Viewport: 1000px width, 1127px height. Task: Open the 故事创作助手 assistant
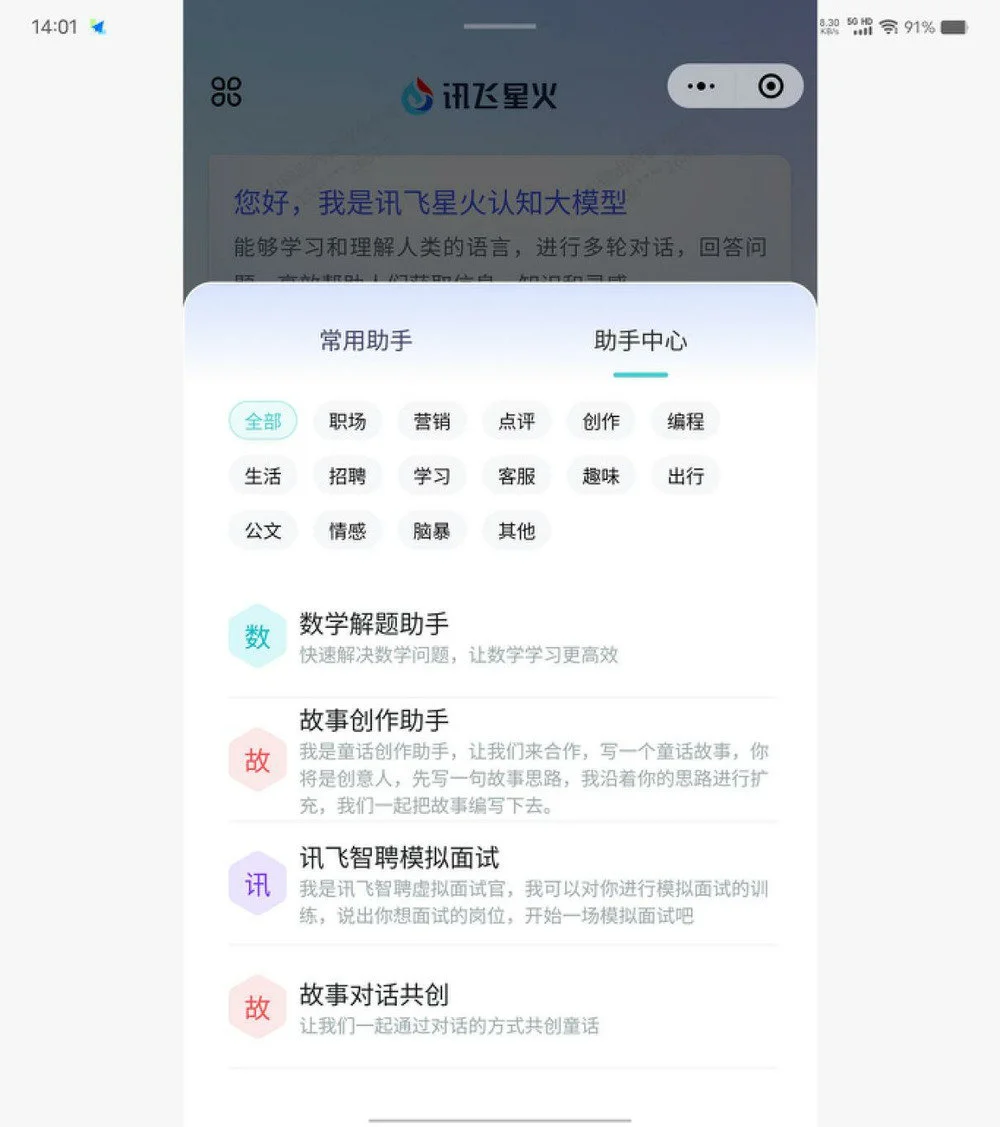point(500,760)
